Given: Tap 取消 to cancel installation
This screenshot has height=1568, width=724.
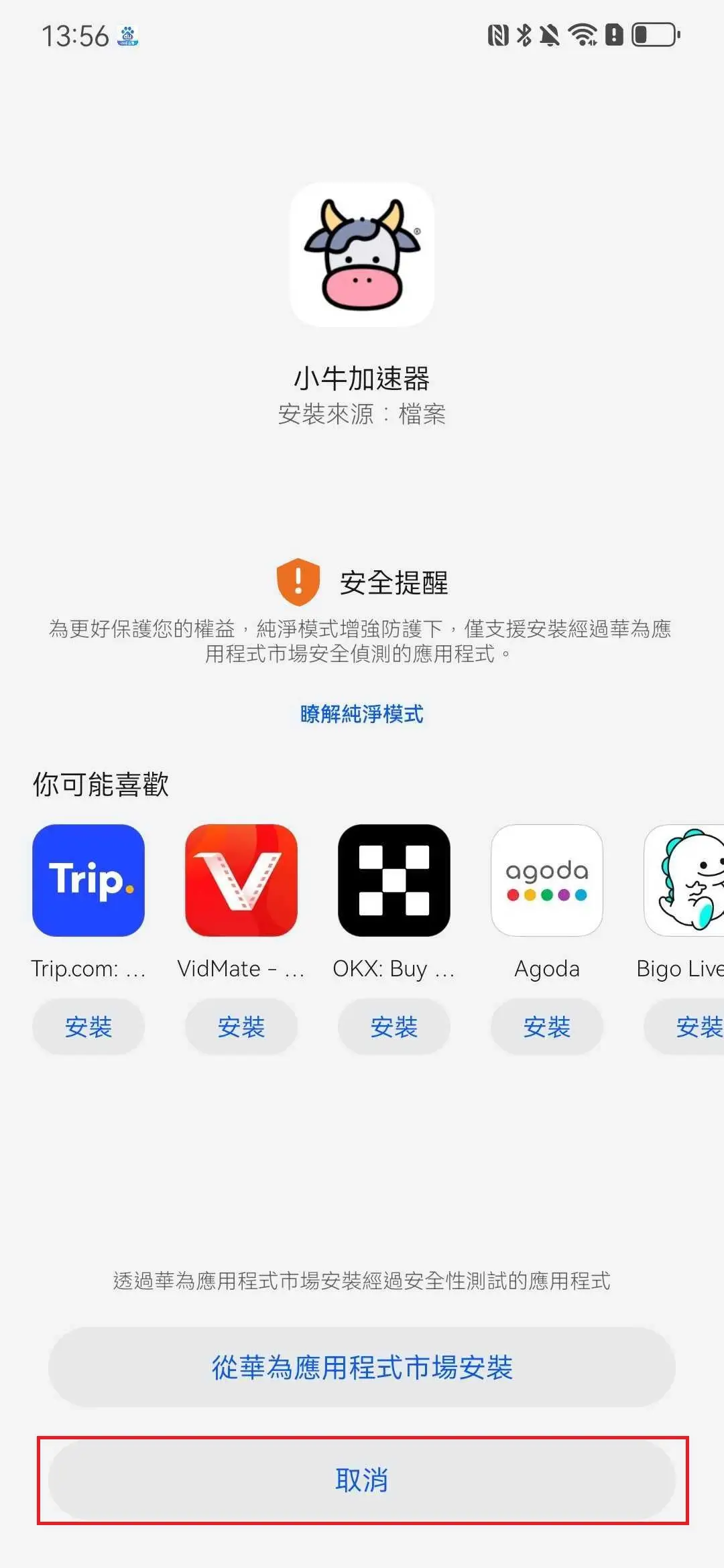Looking at the screenshot, I should 362,1480.
